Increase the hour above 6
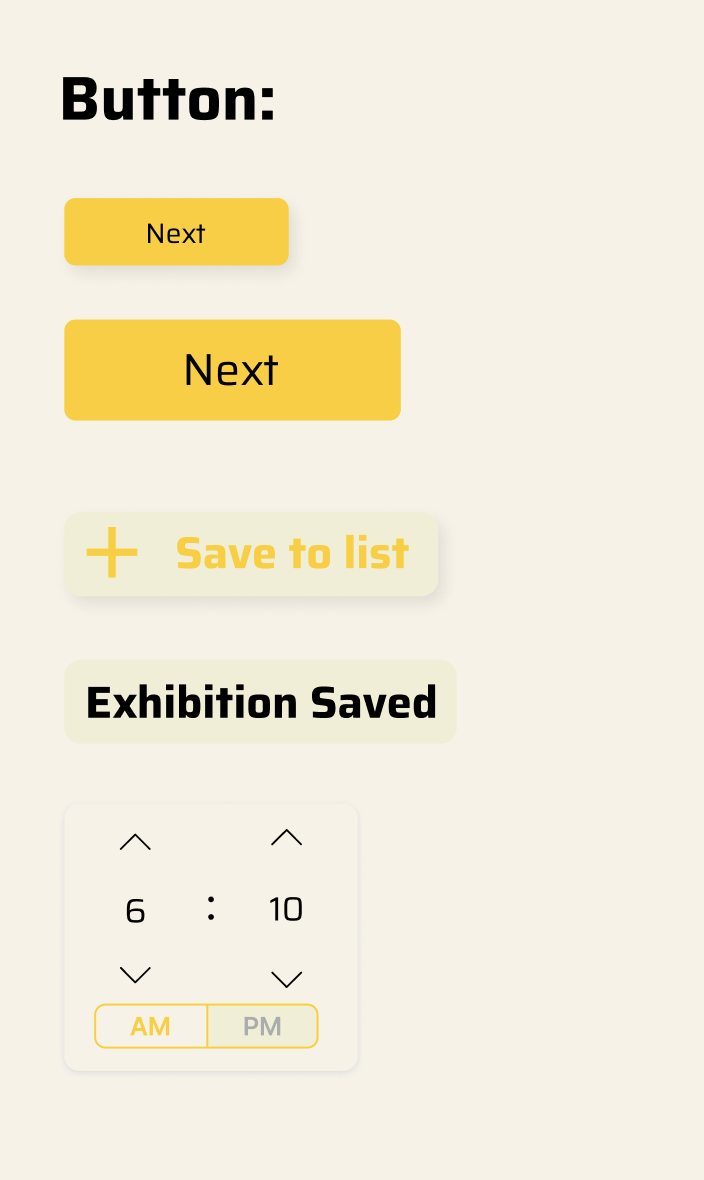This screenshot has width=704, height=1180. coord(136,842)
